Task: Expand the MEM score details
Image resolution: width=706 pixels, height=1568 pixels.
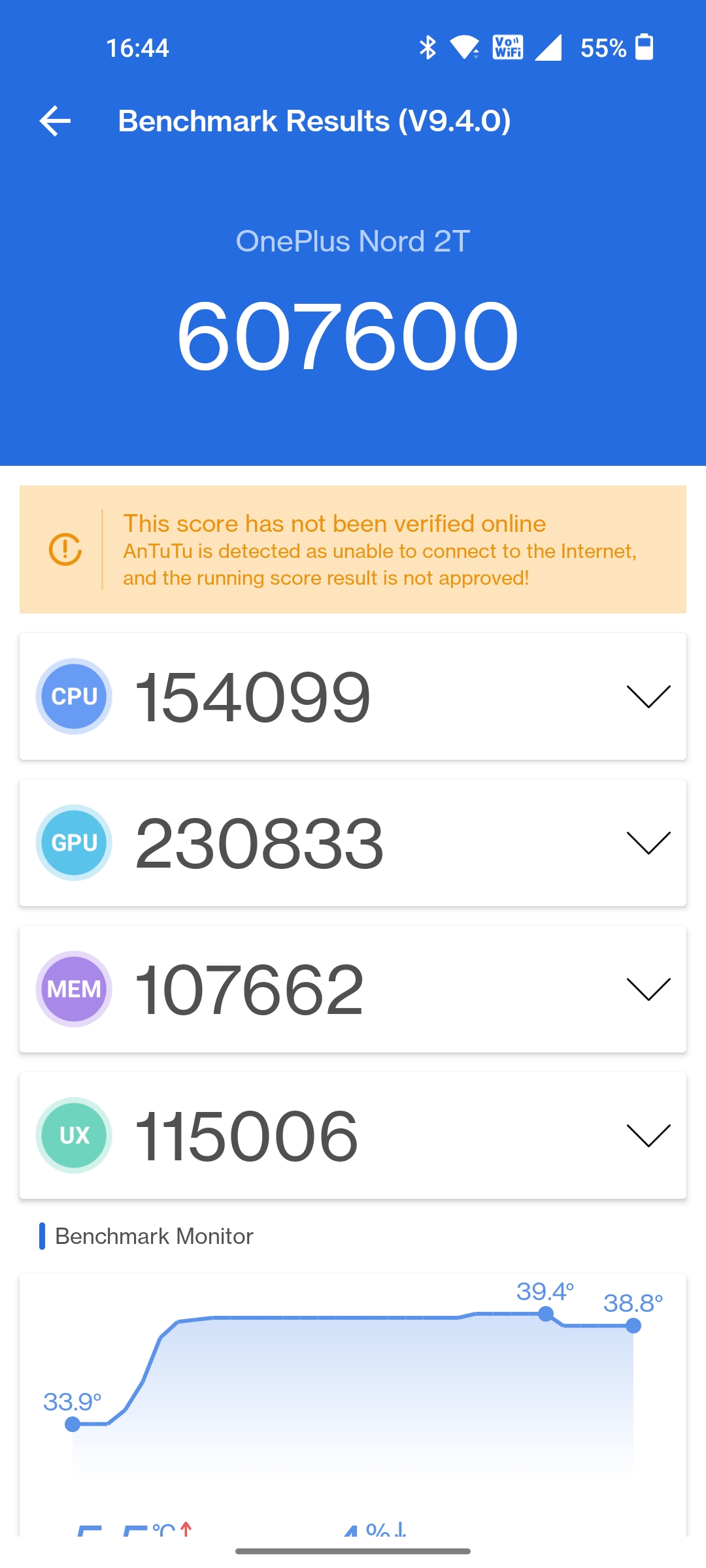Action: click(x=648, y=989)
